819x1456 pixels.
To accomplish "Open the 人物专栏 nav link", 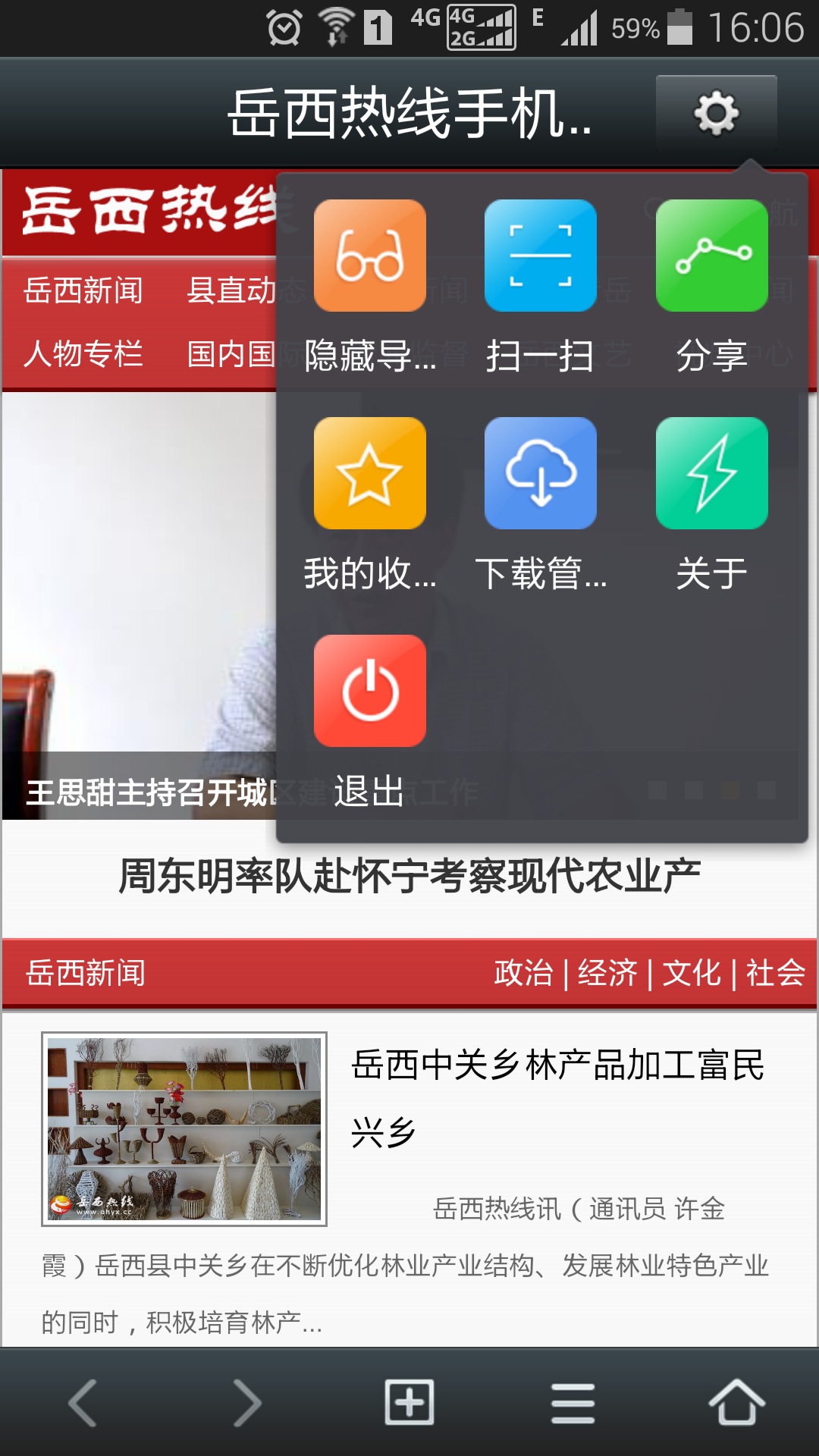I will pos(83,354).
